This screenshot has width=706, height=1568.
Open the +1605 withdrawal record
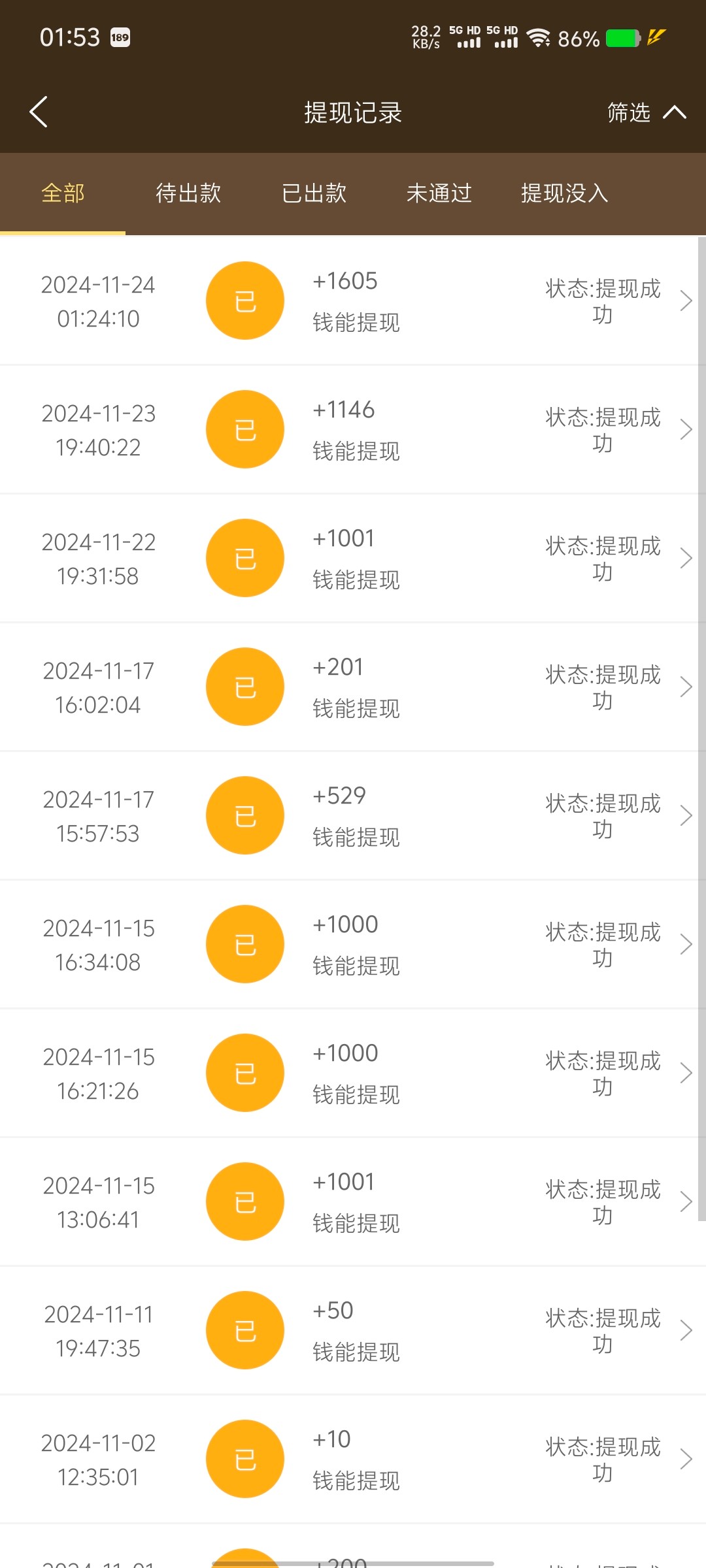353,301
